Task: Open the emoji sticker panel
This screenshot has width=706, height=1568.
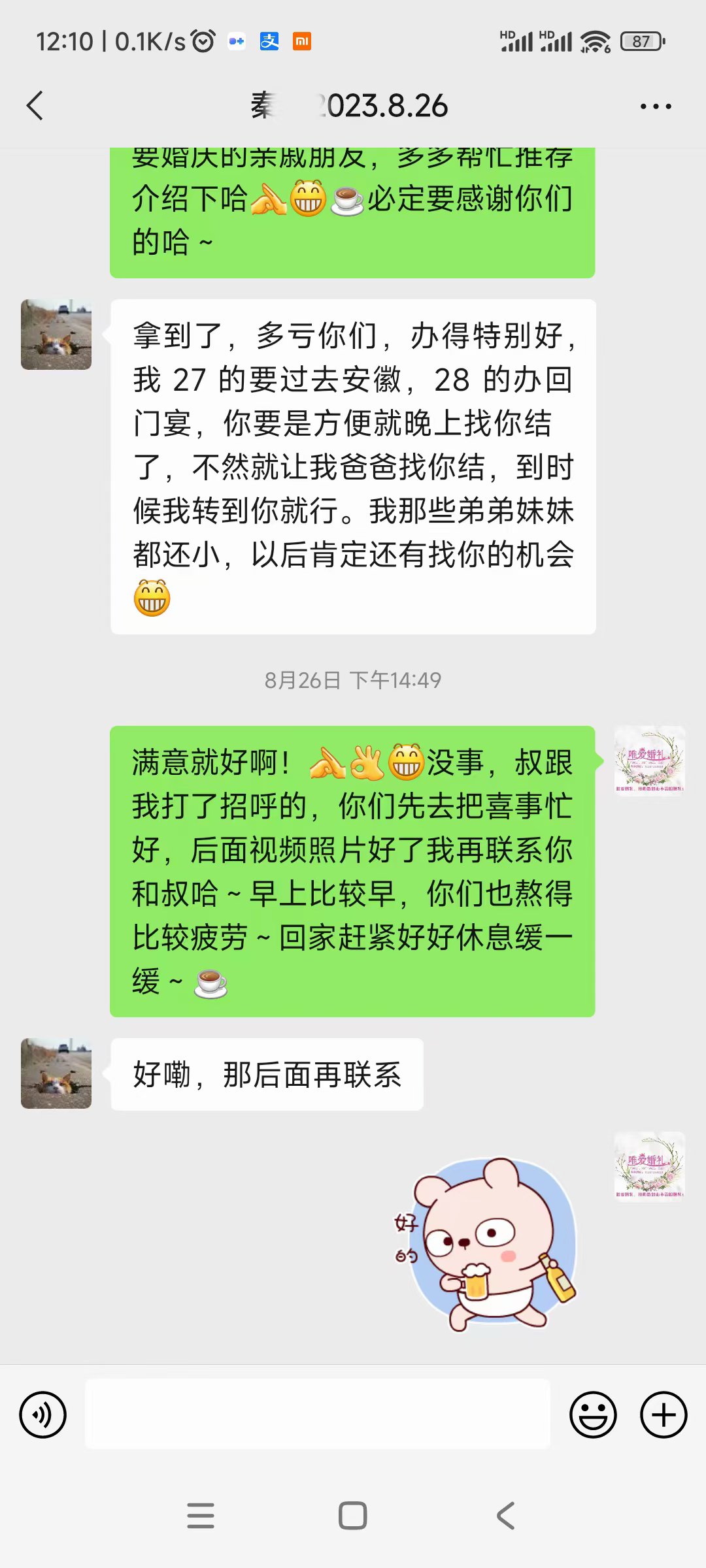Action: pos(593,1414)
